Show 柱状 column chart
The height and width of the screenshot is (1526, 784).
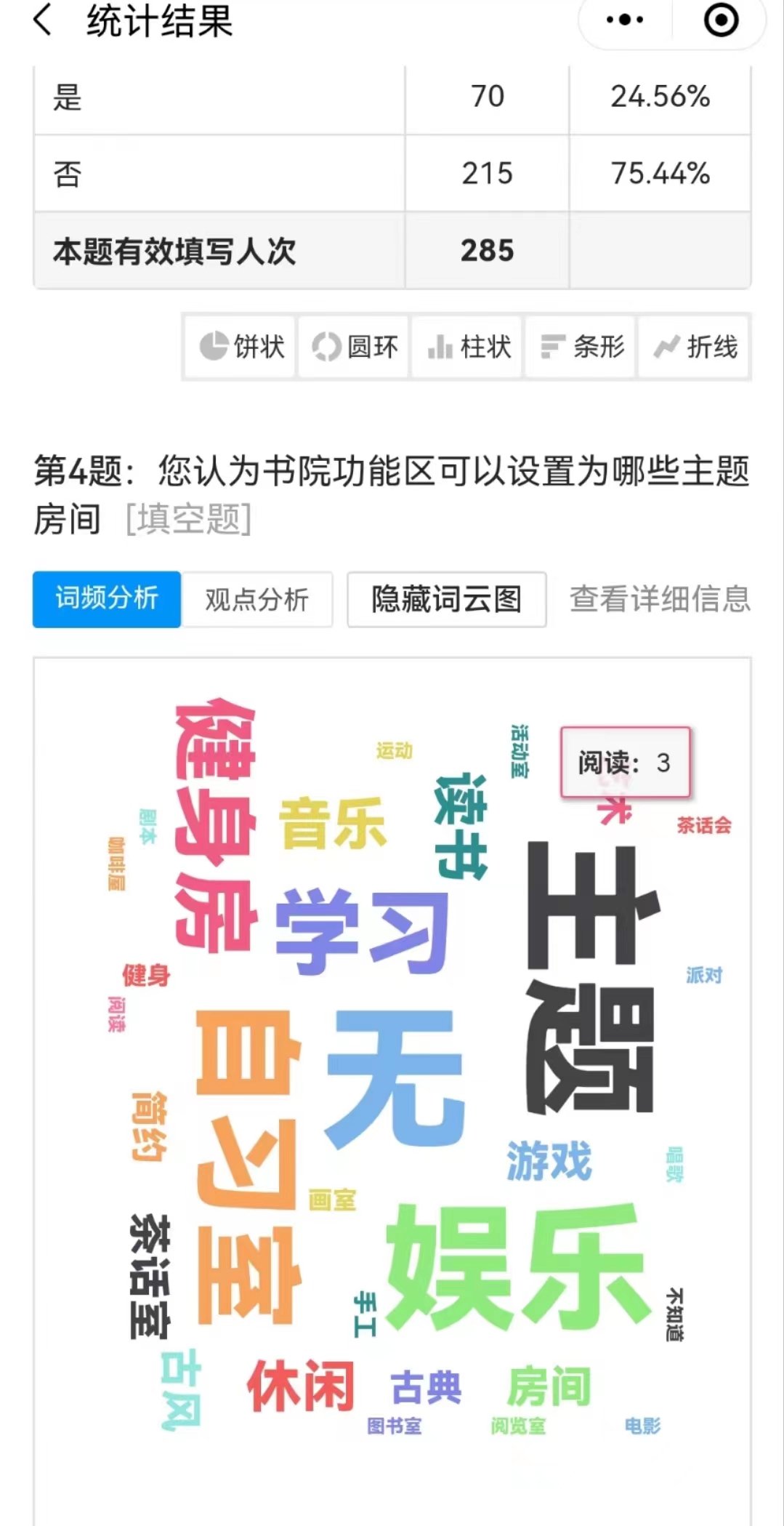click(x=468, y=347)
